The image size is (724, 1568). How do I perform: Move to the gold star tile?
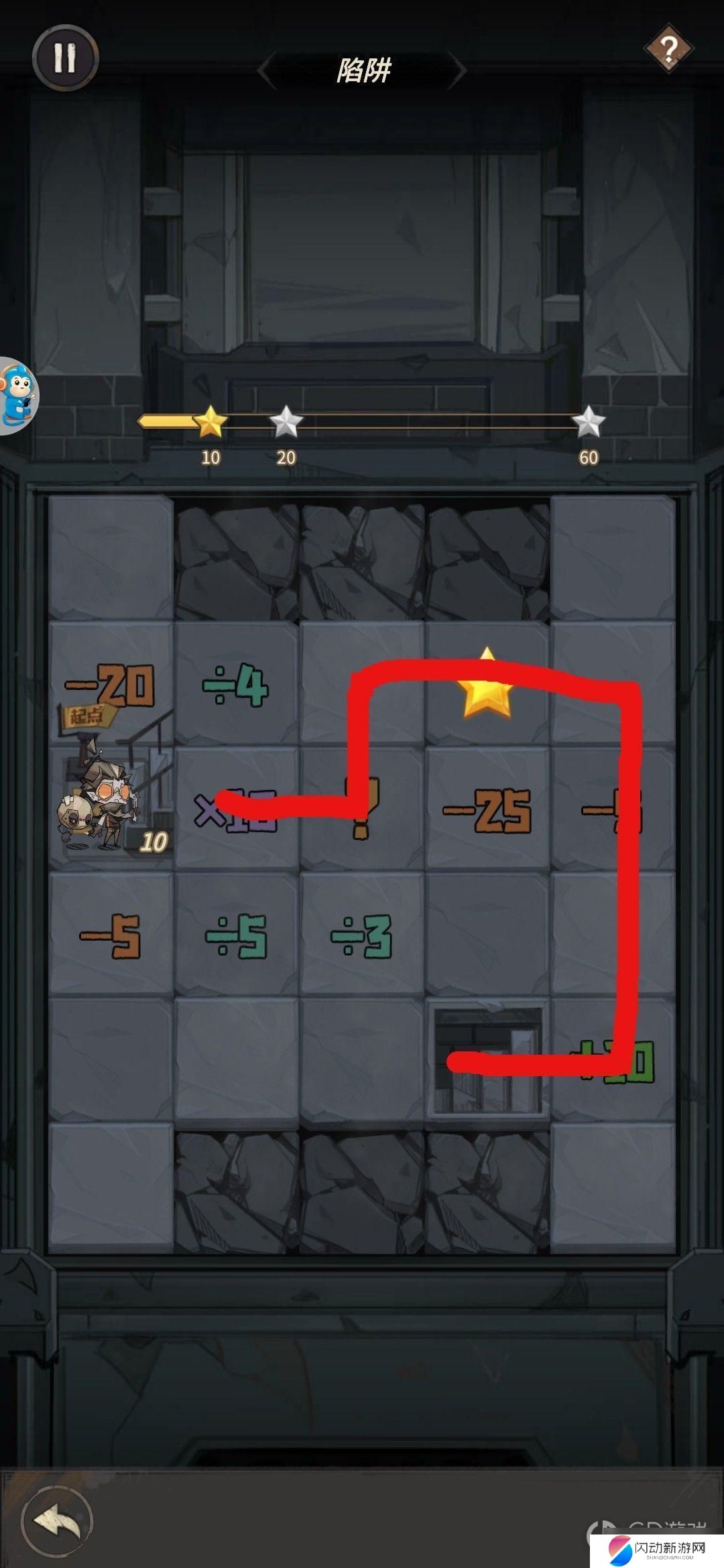(x=487, y=685)
